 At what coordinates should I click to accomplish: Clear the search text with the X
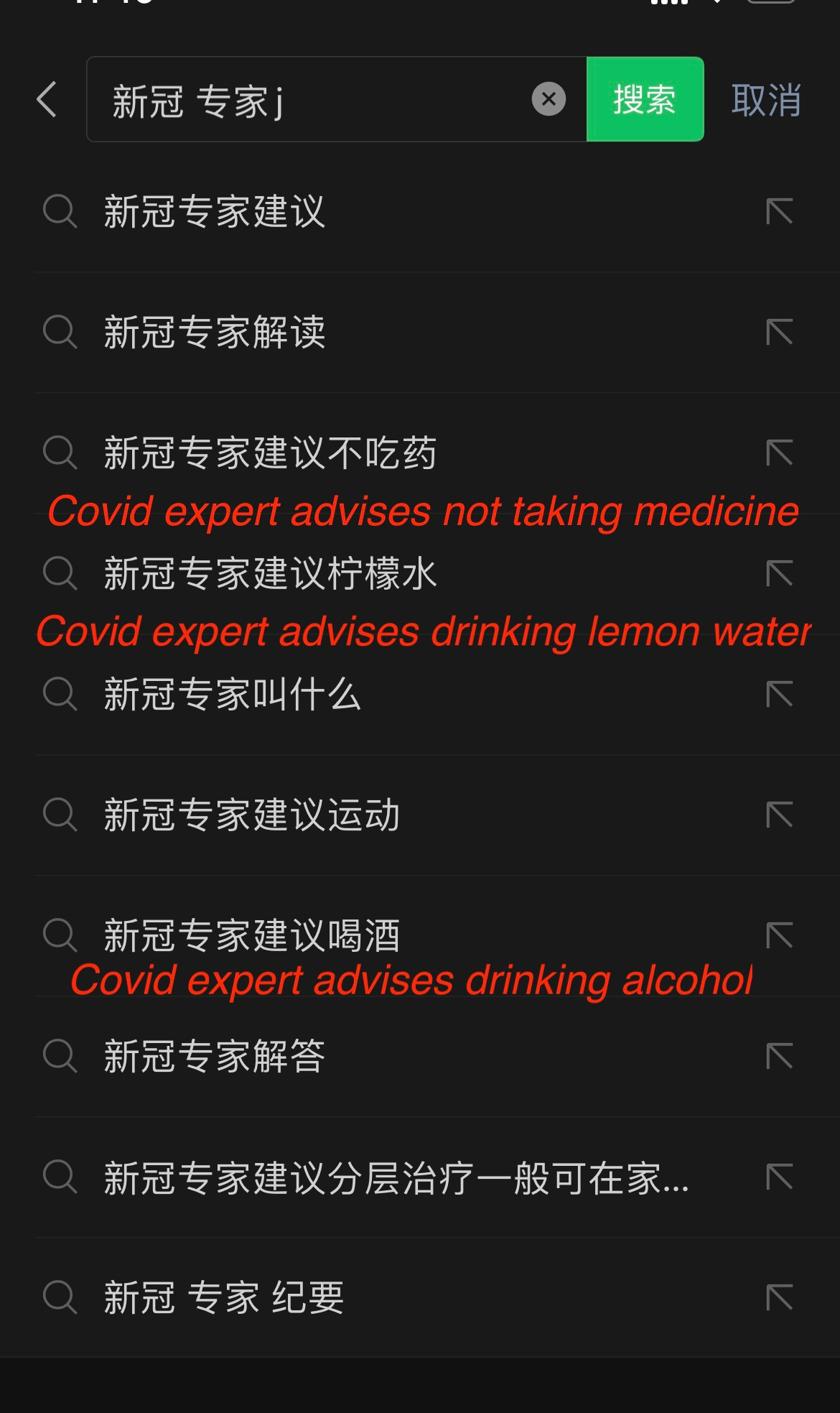point(549,99)
